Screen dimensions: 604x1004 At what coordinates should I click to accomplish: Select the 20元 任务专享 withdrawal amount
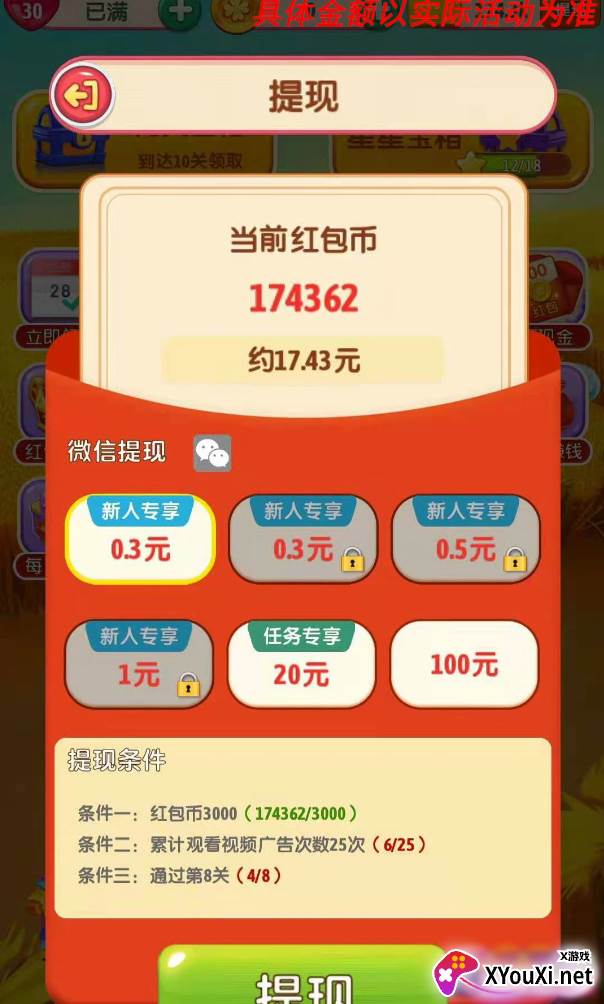[x=302, y=664]
